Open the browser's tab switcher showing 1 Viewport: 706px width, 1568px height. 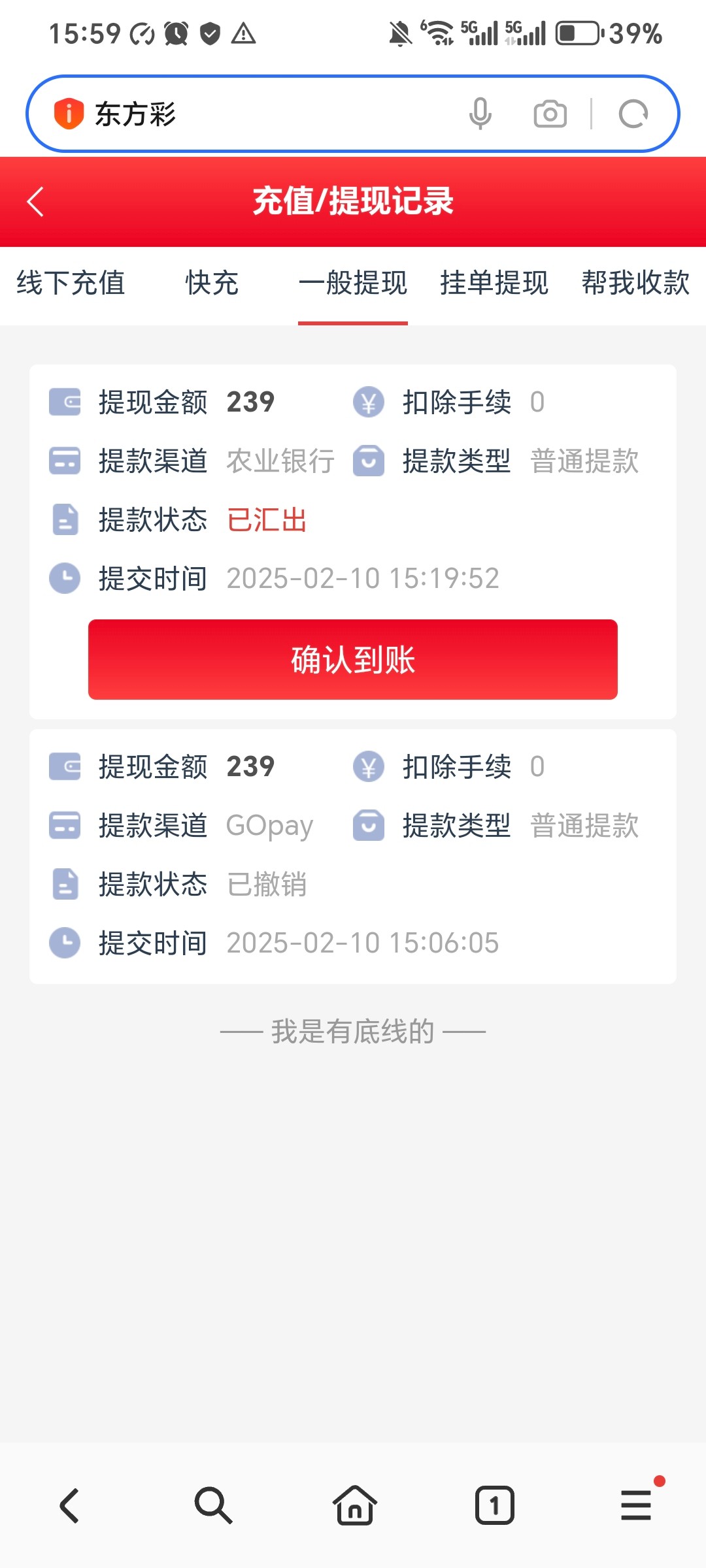(x=494, y=1505)
